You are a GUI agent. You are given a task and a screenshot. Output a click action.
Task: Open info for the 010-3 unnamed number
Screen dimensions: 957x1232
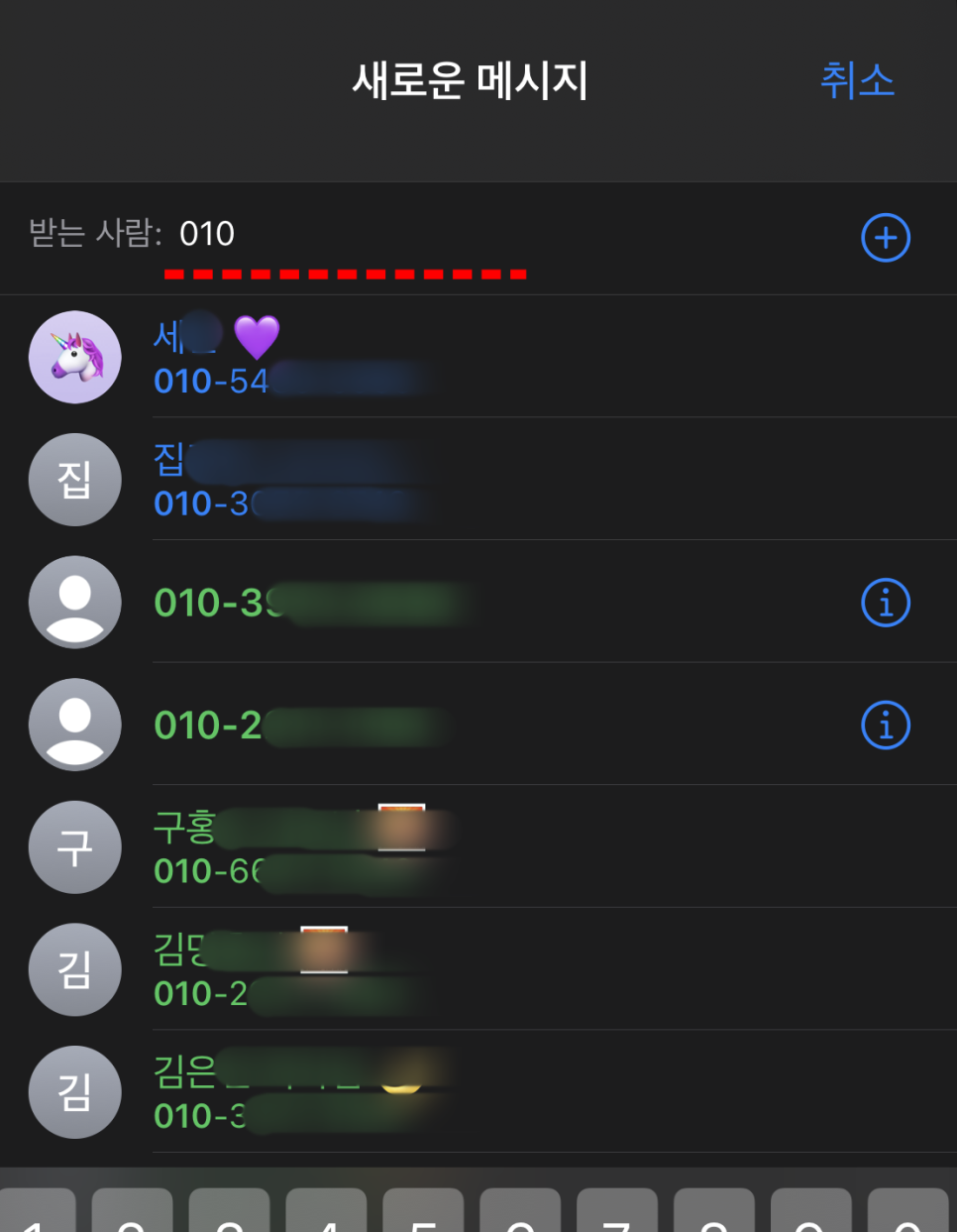click(x=885, y=603)
